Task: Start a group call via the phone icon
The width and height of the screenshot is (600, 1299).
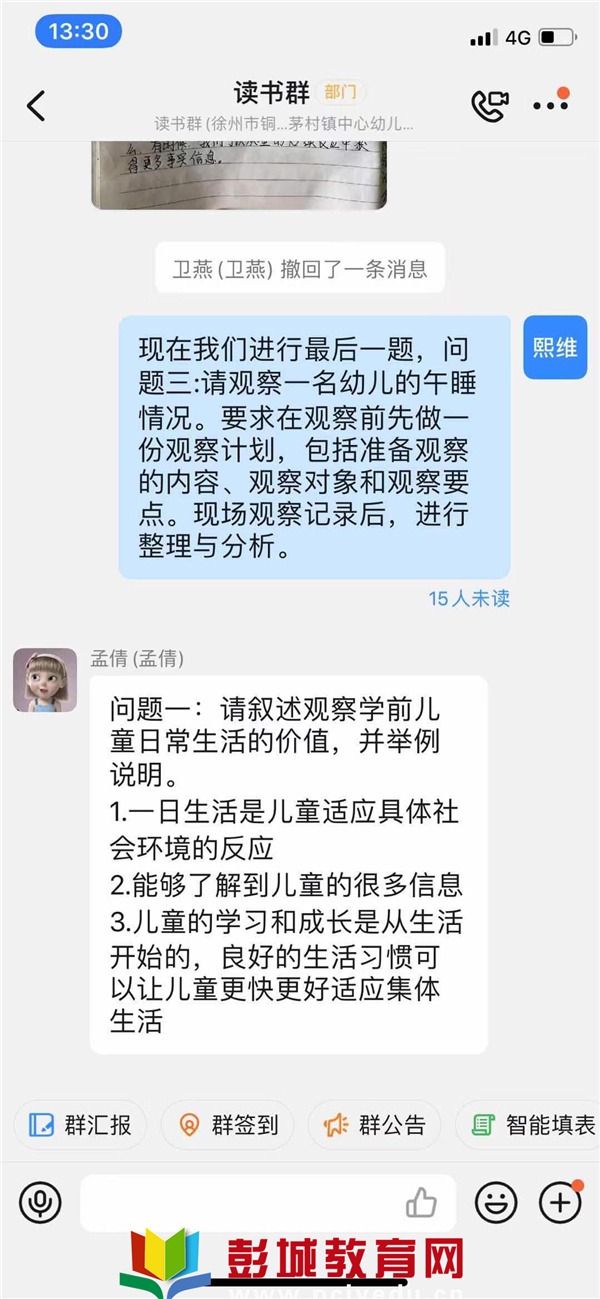Action: tap(489, 105)
